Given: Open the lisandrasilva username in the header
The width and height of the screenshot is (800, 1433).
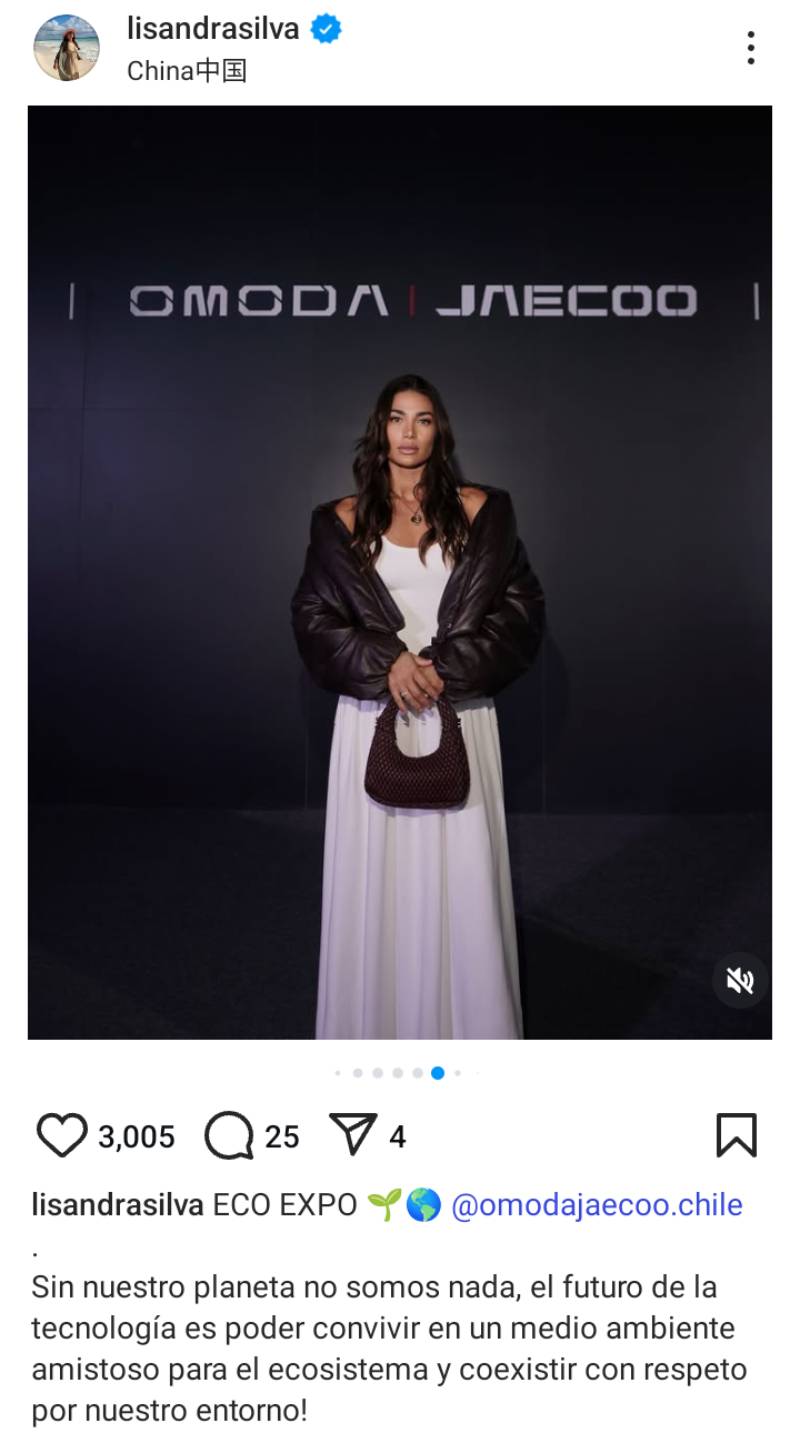Looking at the screenshot, I should pos(213,29).
